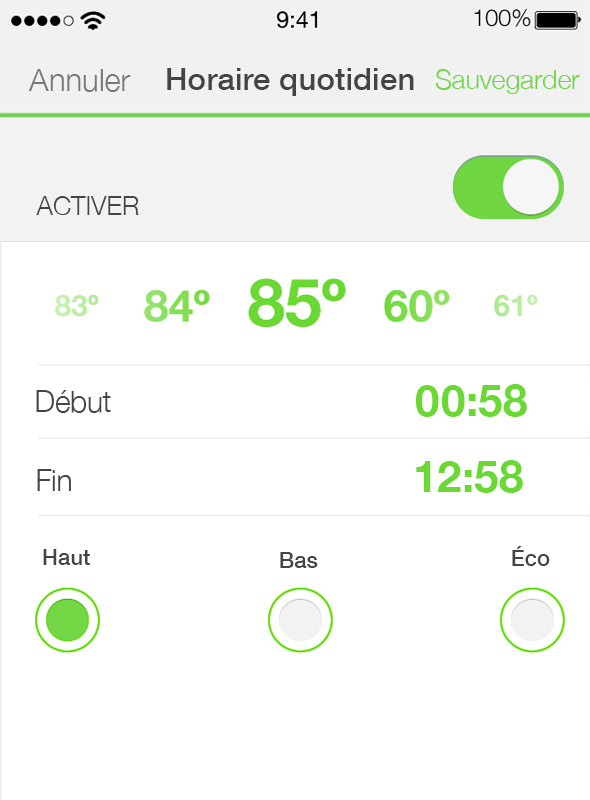The height and width of the screenshot is (800, 590).
Task: Select the 61° temperature option
Action: click(x=515, y=306)
